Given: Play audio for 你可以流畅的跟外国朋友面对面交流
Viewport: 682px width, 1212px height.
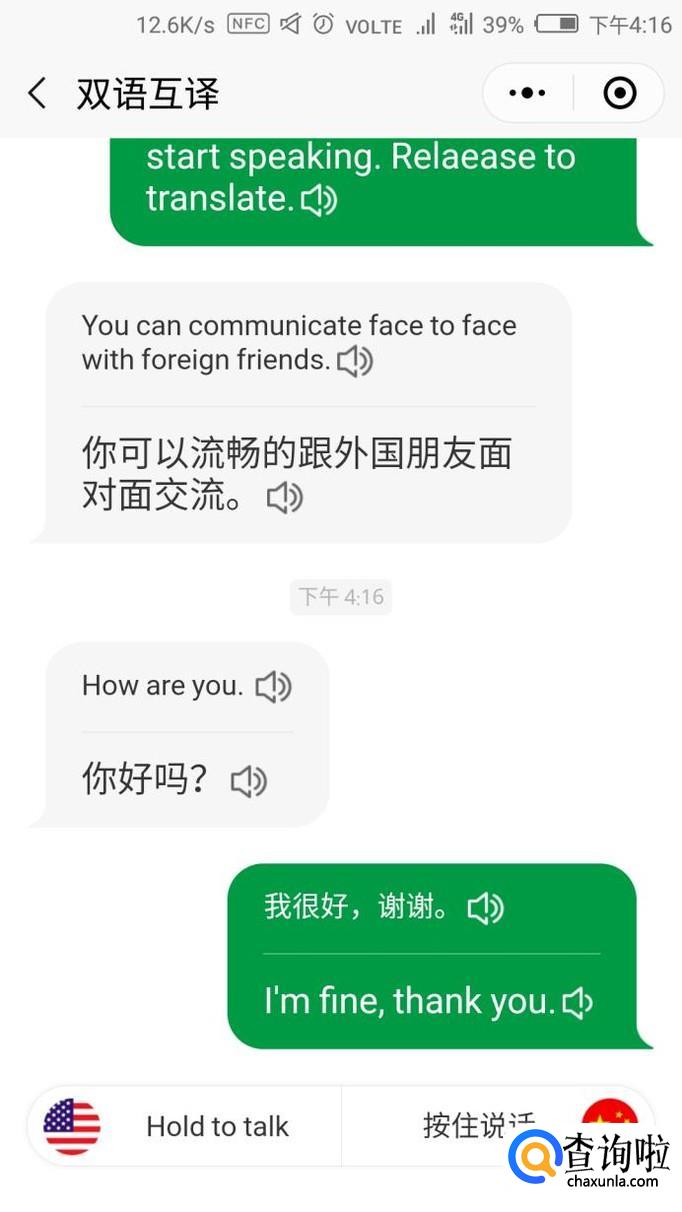Looking at the screenshot, I should point(285,497).
